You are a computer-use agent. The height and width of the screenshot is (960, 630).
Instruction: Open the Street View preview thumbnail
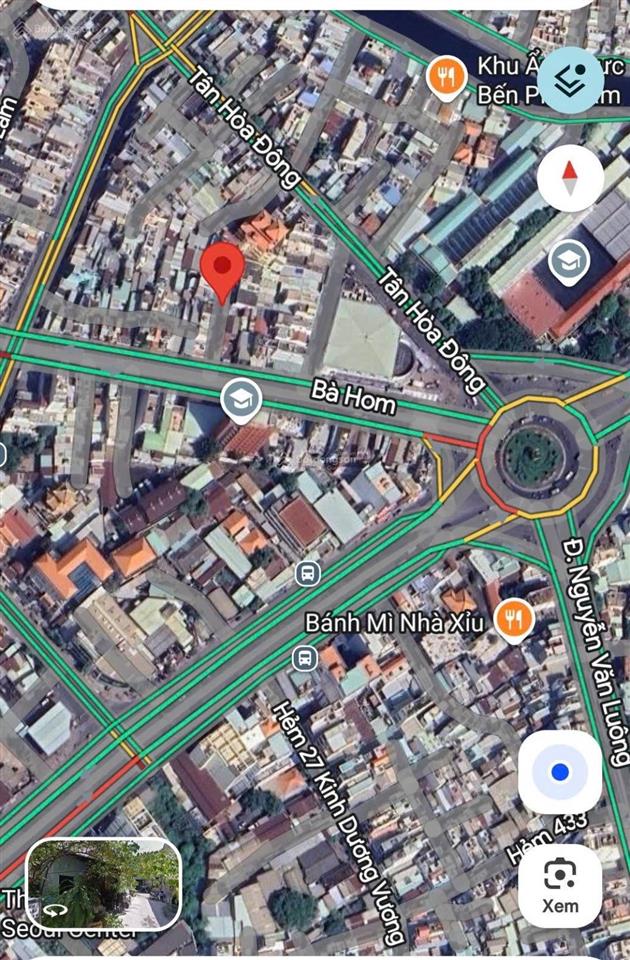click(103, 884)
